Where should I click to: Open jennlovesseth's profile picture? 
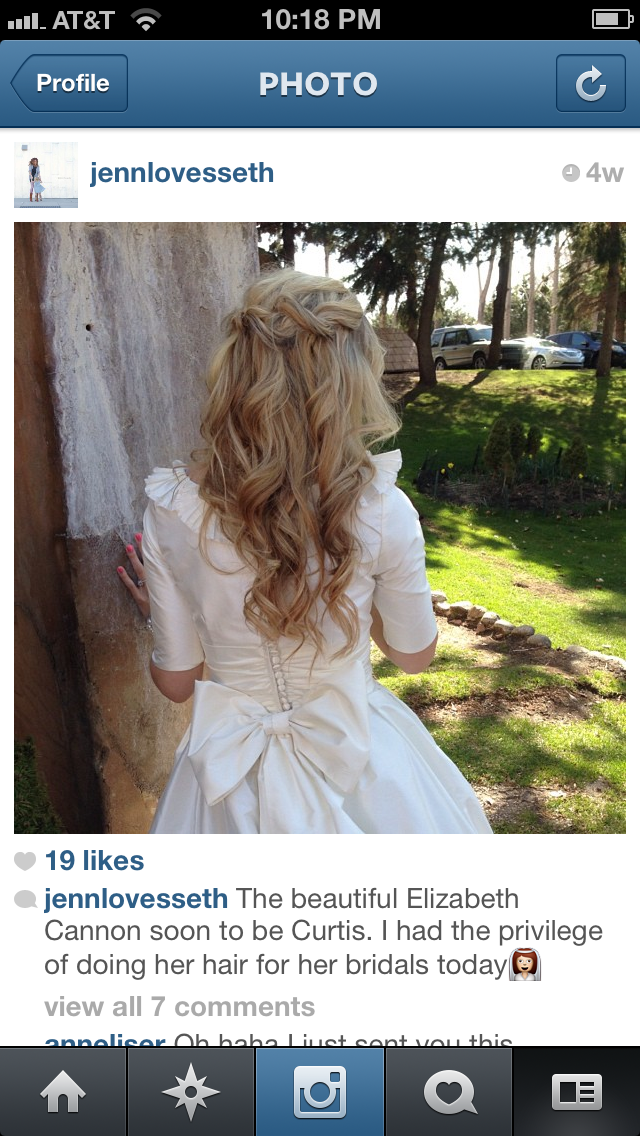46,175
